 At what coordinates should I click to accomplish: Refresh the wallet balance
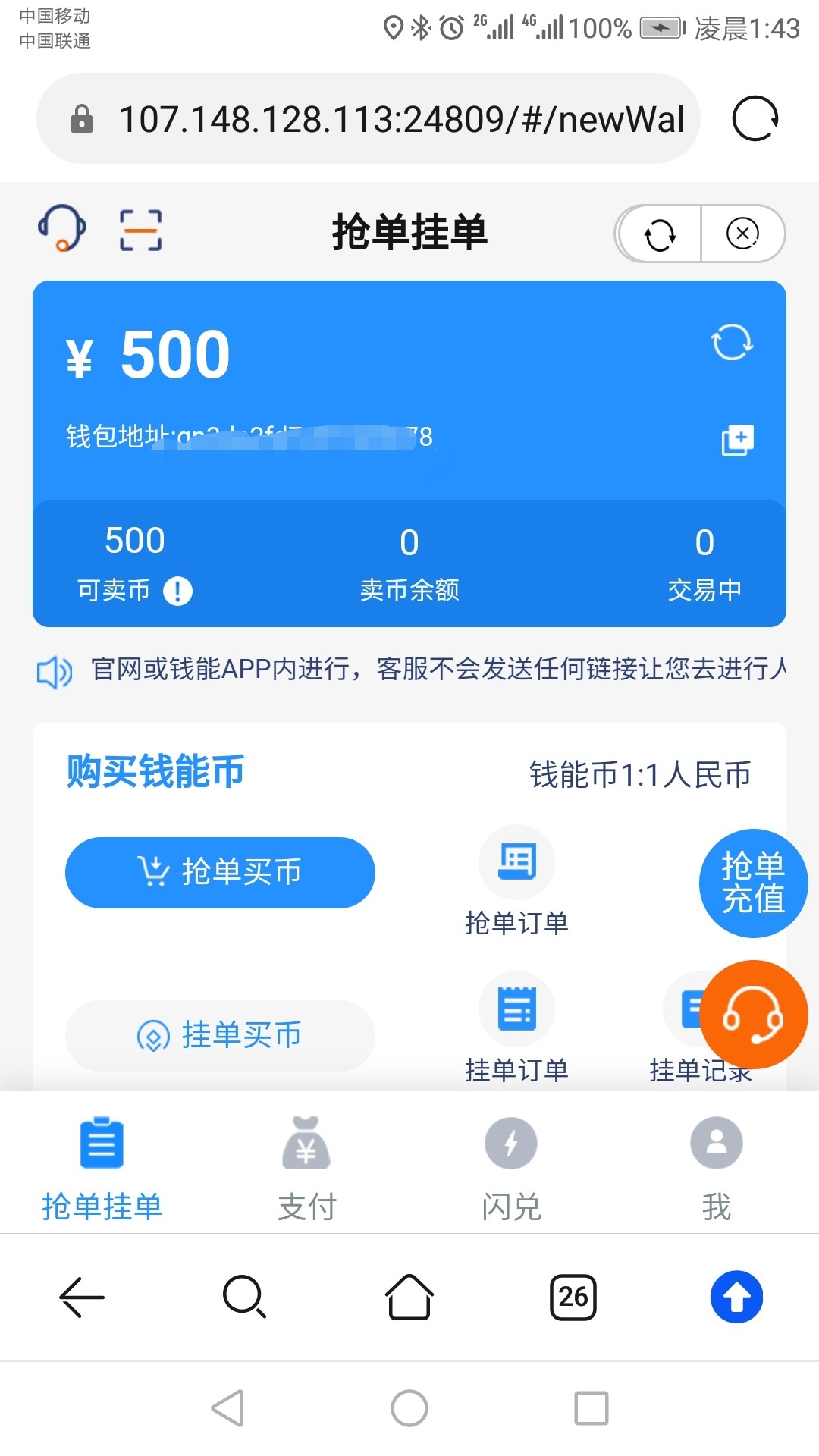click(x=731, y=343)
